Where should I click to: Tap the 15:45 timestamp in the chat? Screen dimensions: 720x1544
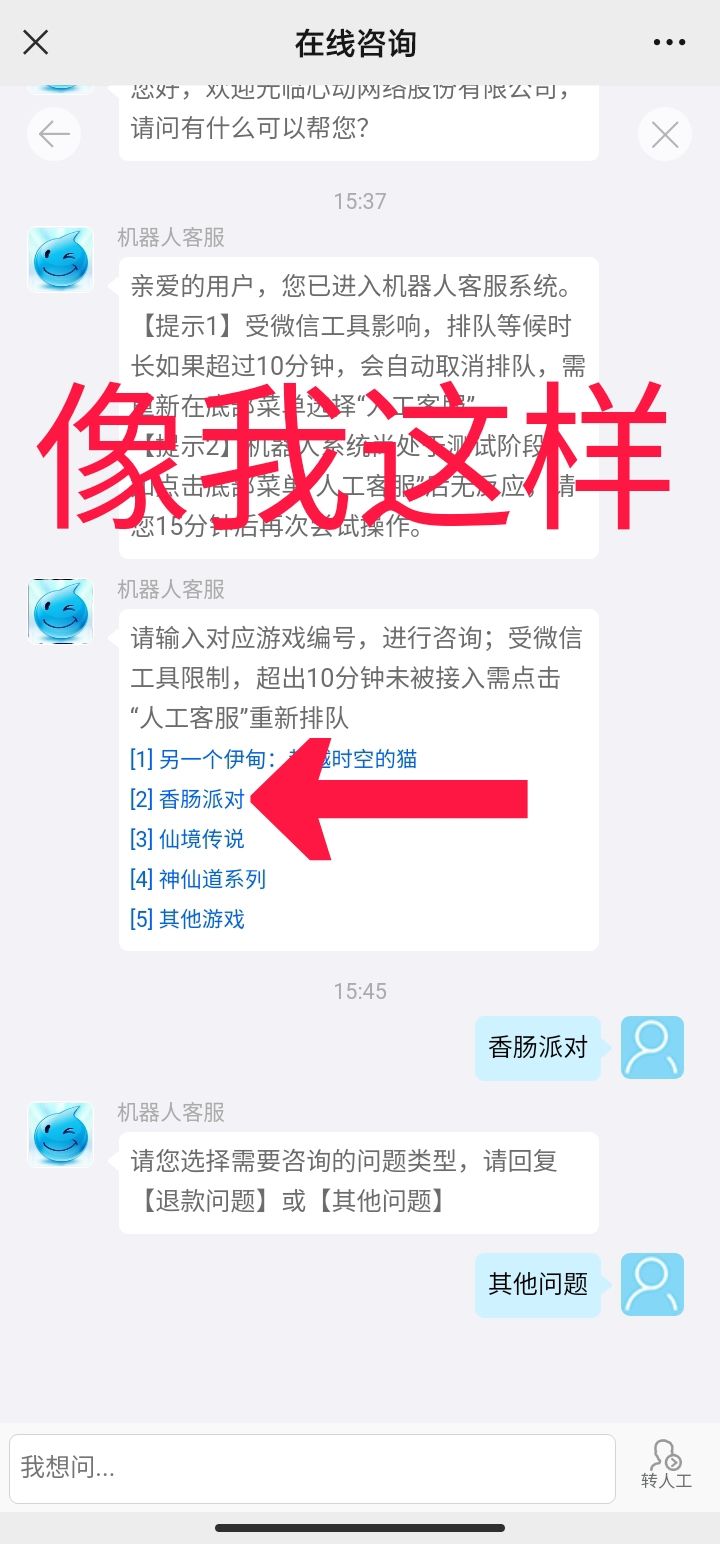360,991
